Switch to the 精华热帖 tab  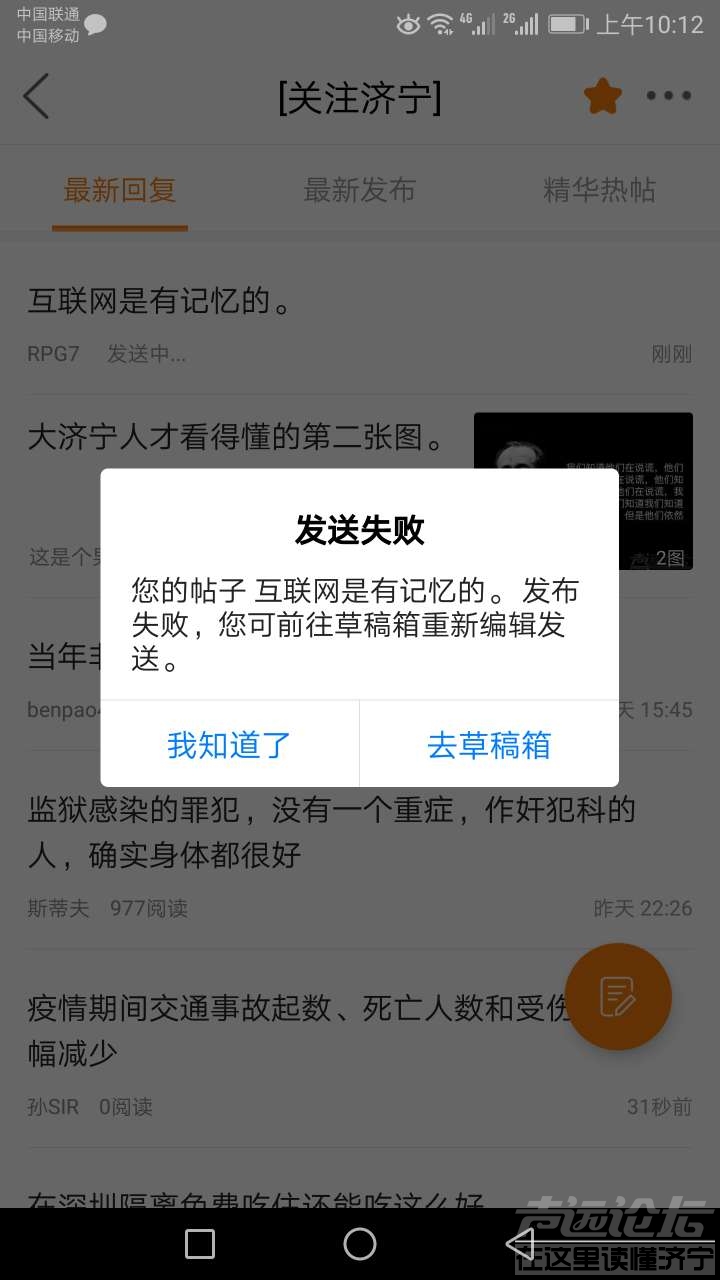pos(599,191)
